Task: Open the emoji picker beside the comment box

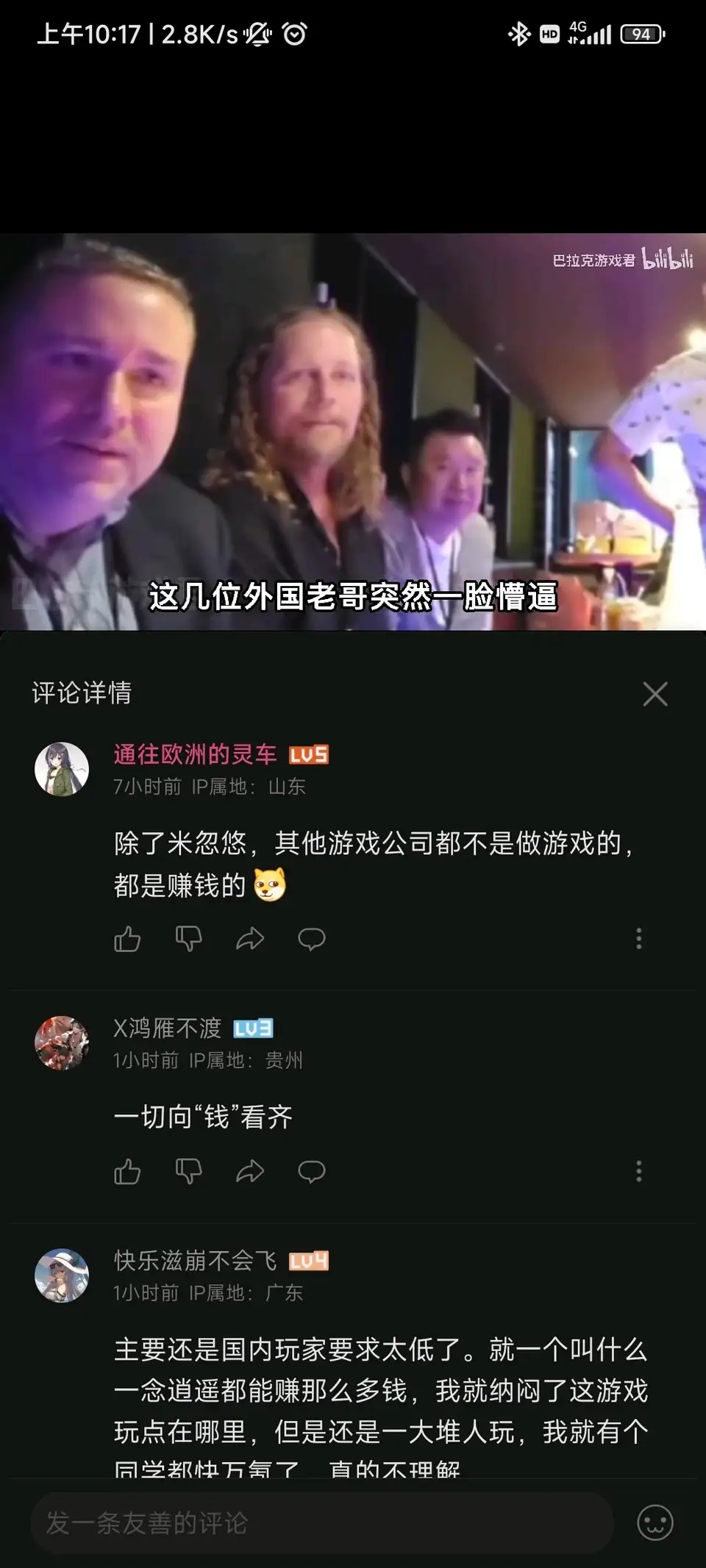Action: pos(655,1522)
